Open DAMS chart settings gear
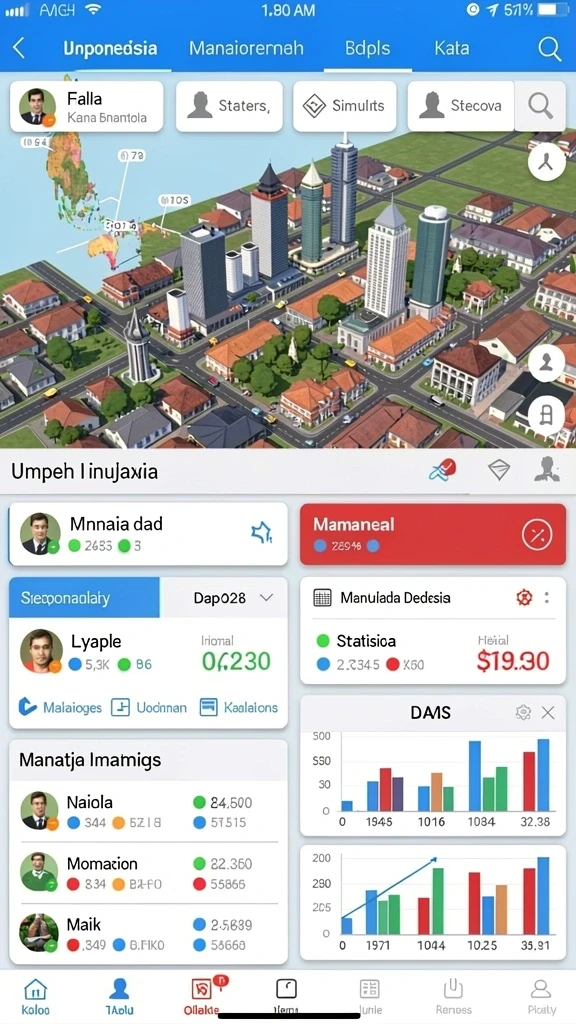 (523, 712)
